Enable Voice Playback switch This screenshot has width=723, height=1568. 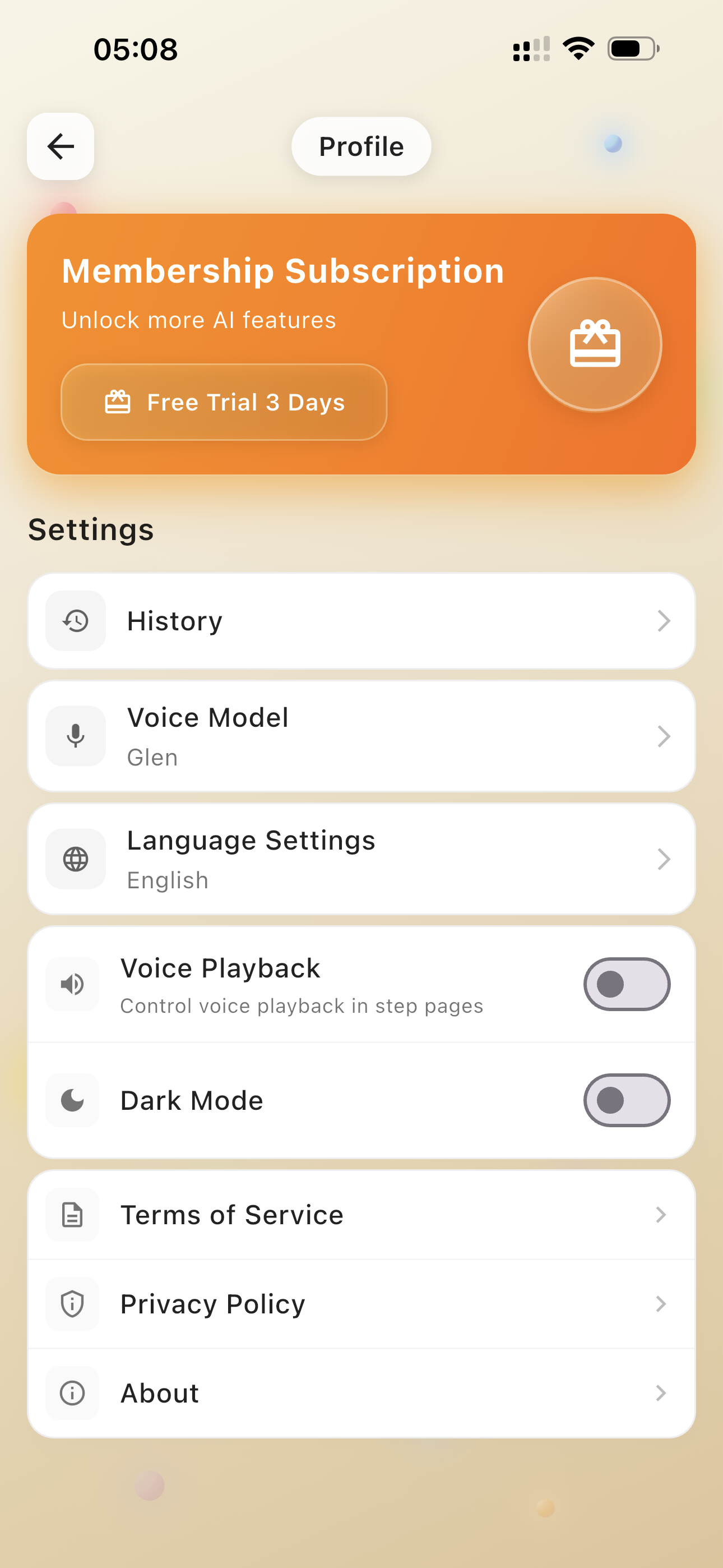(x=627, y=984)
